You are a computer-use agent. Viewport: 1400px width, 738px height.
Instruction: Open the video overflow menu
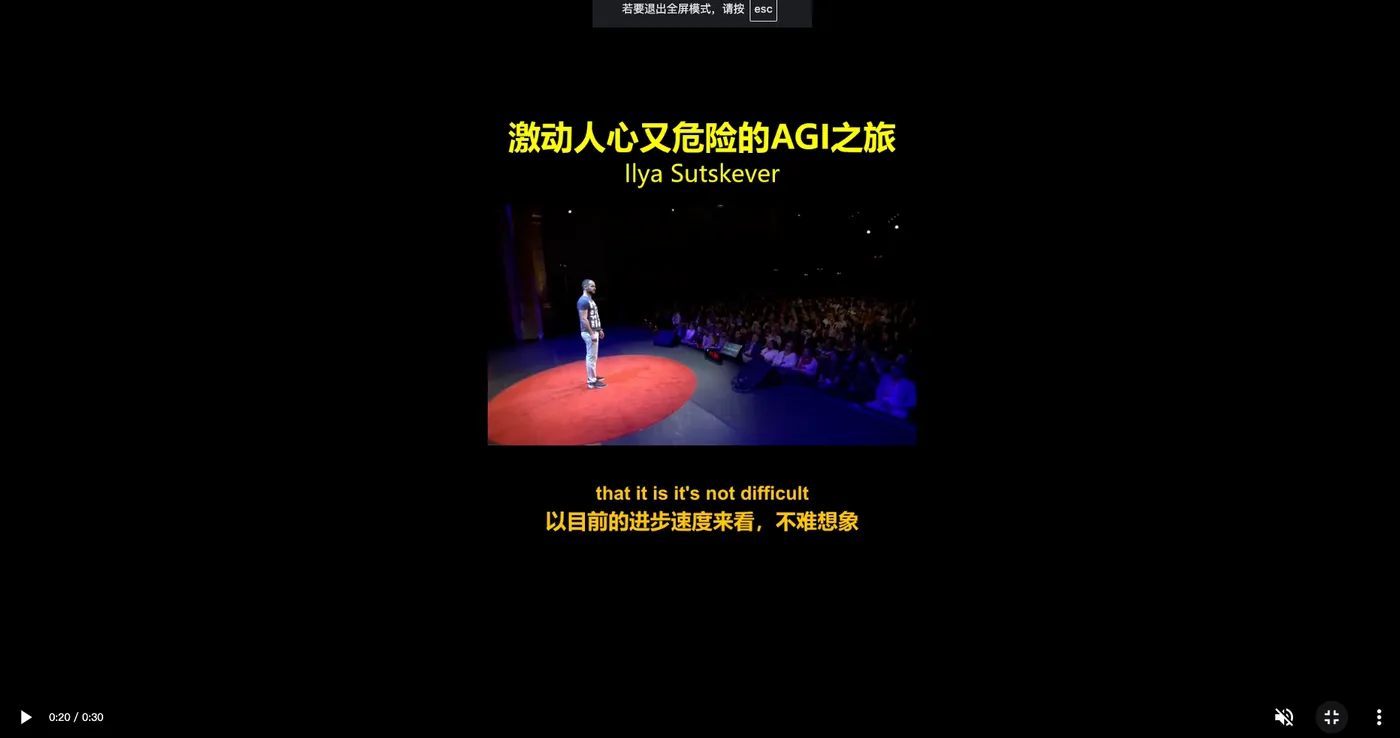click(x=1378, y=717)
